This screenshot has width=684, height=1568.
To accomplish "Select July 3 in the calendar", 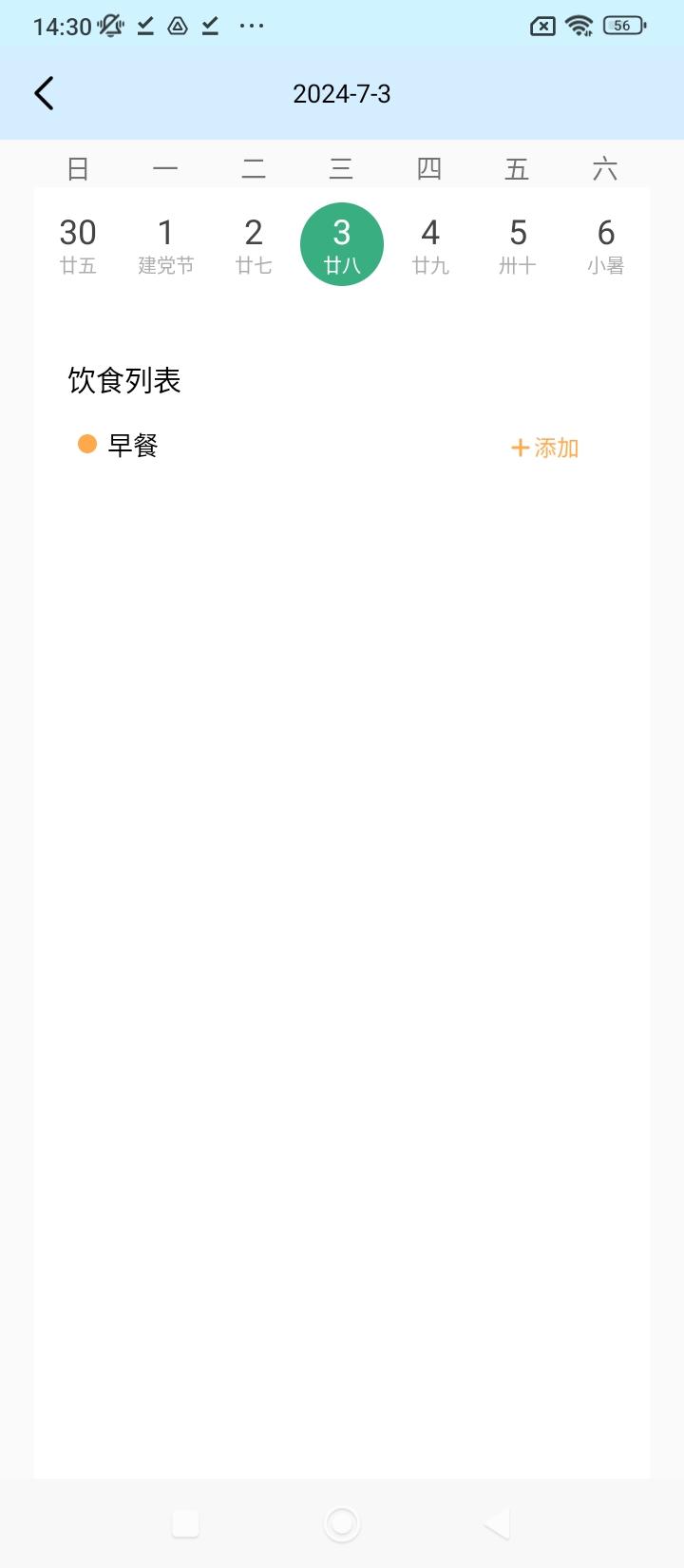I will pyautogui.click(x=342, y=243).
